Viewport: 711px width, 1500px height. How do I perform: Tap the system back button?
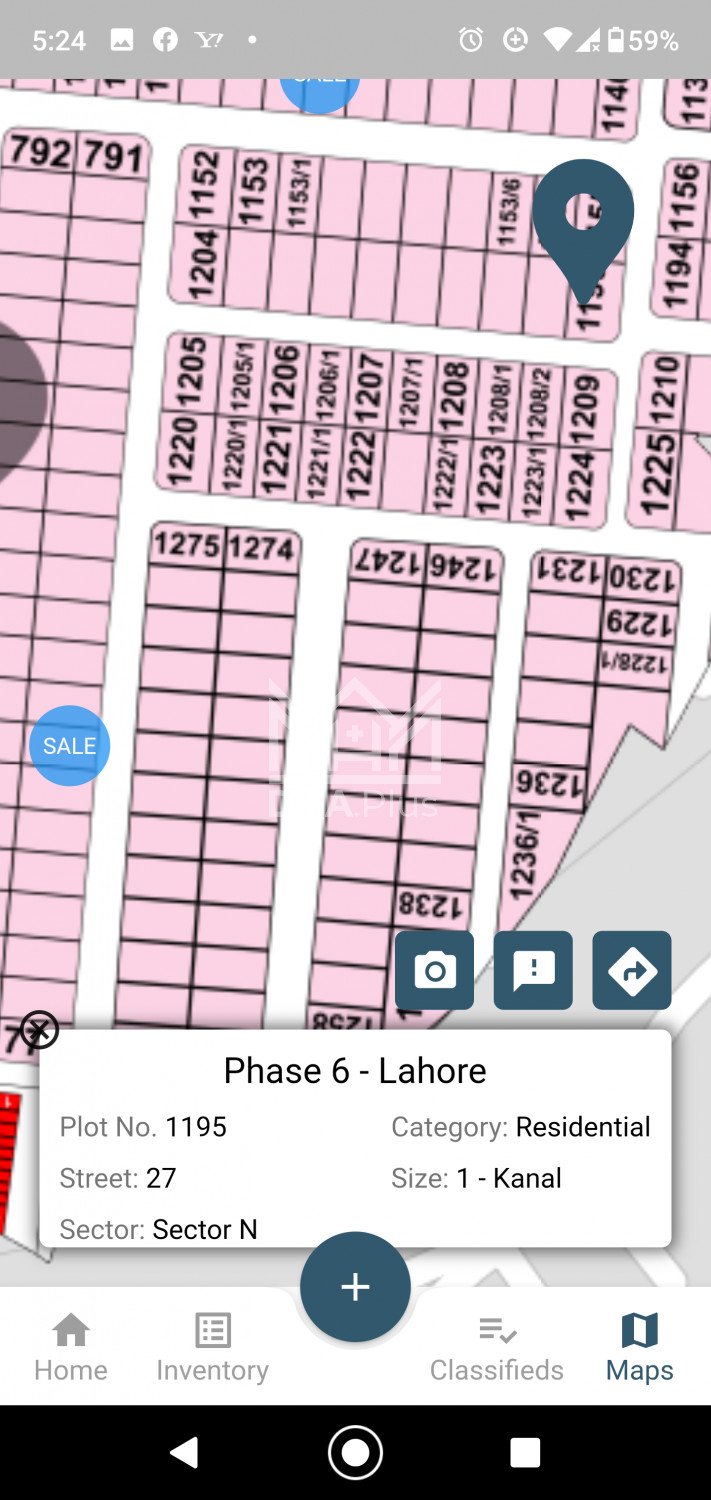point(184,1452)
